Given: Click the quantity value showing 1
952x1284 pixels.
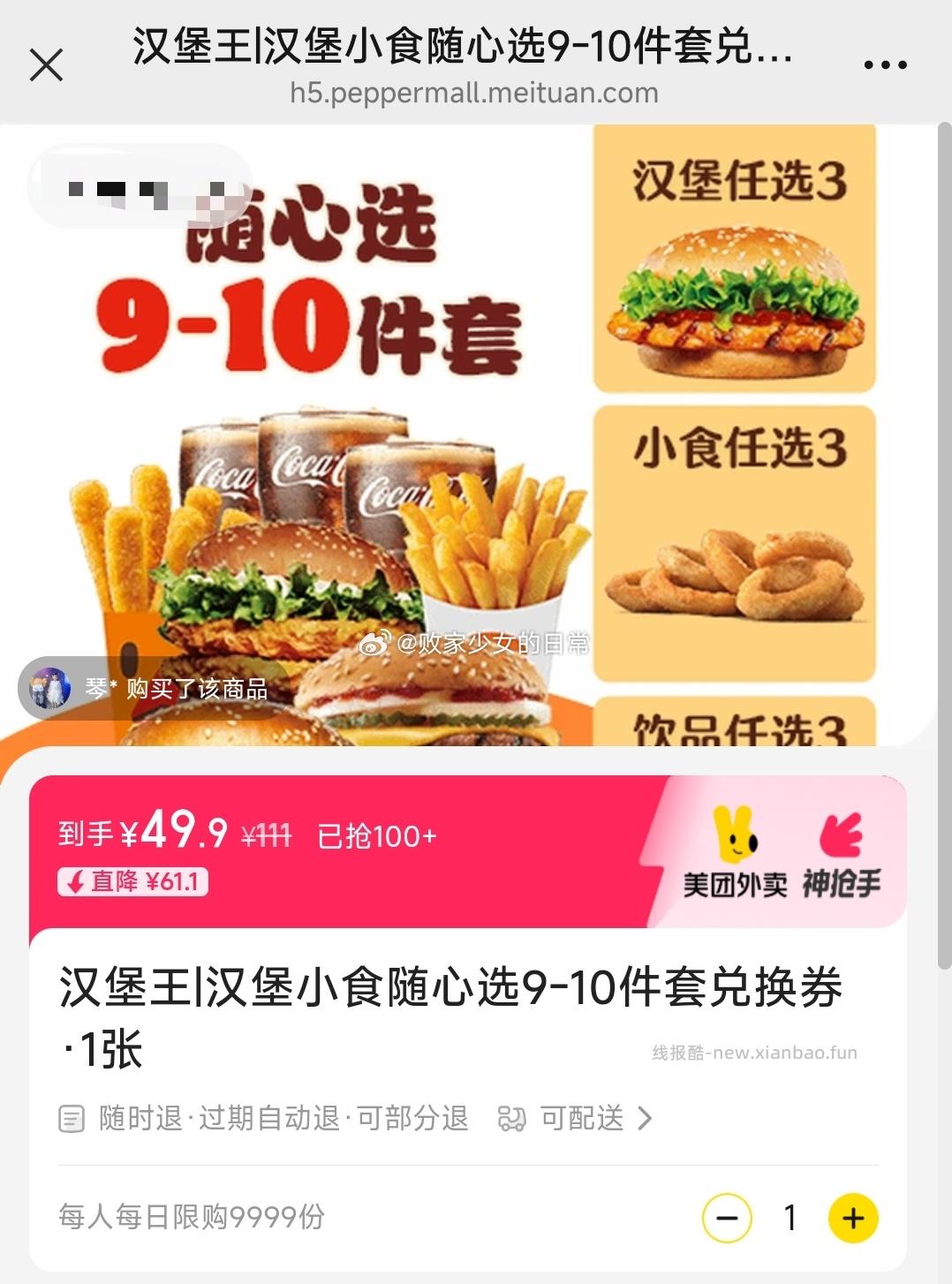Looking at the screenshot, I should (789, 1217).
